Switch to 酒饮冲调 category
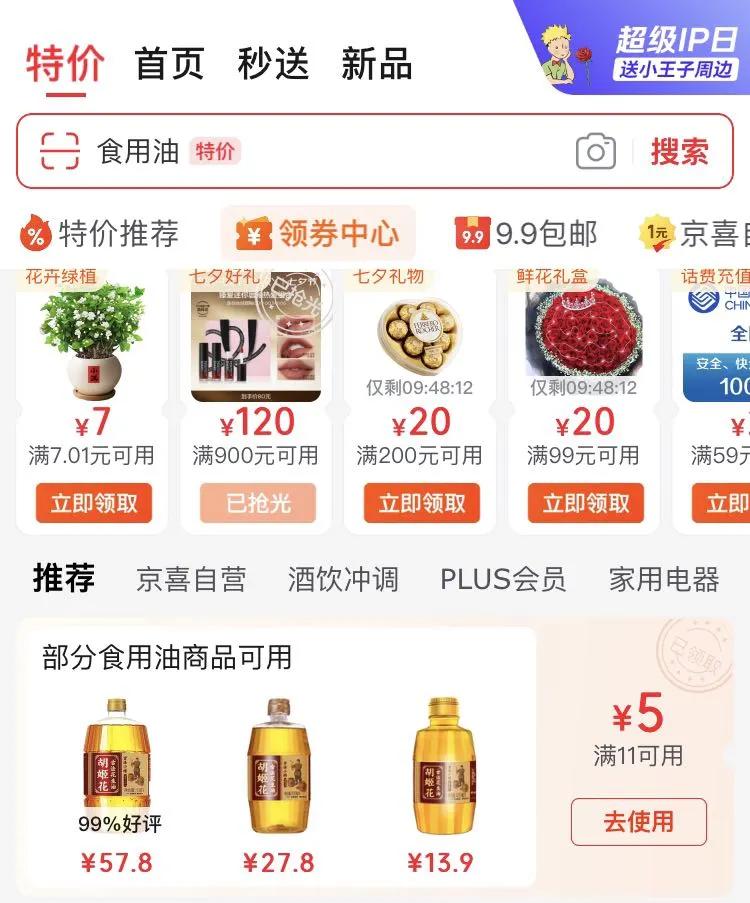 pyautogui.click(x=343, y=579)
